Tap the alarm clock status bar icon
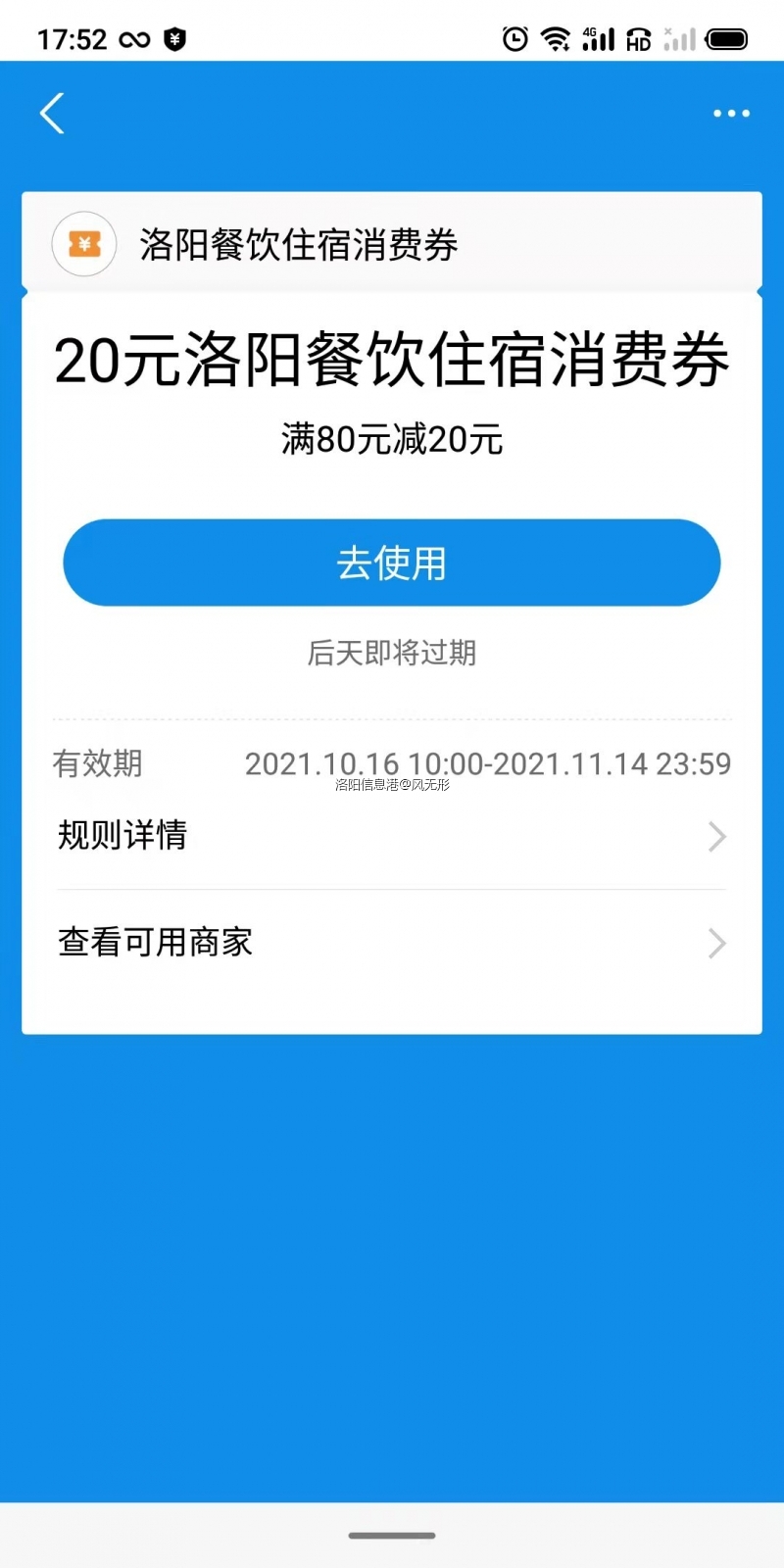 [x=514, y=38]
